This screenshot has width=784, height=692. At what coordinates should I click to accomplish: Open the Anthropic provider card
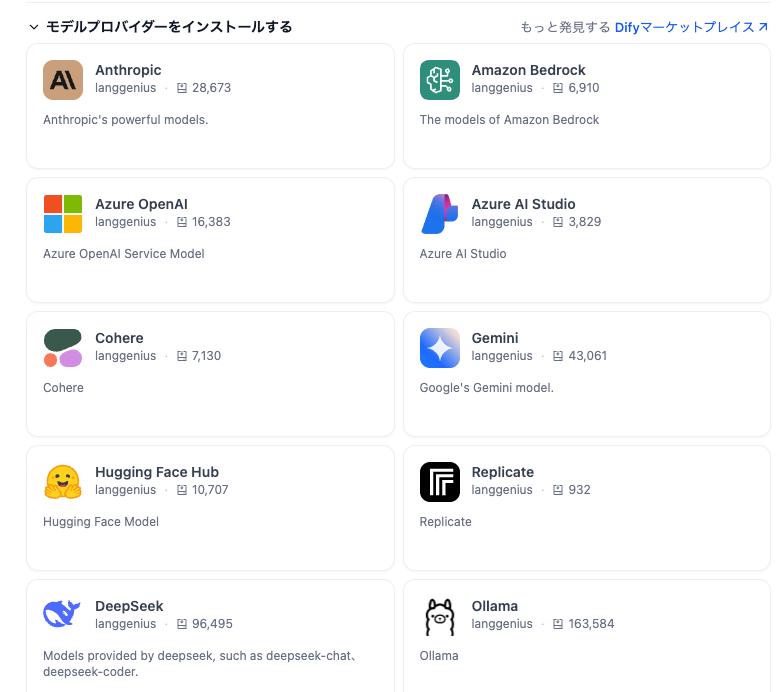tap(210, 105)
